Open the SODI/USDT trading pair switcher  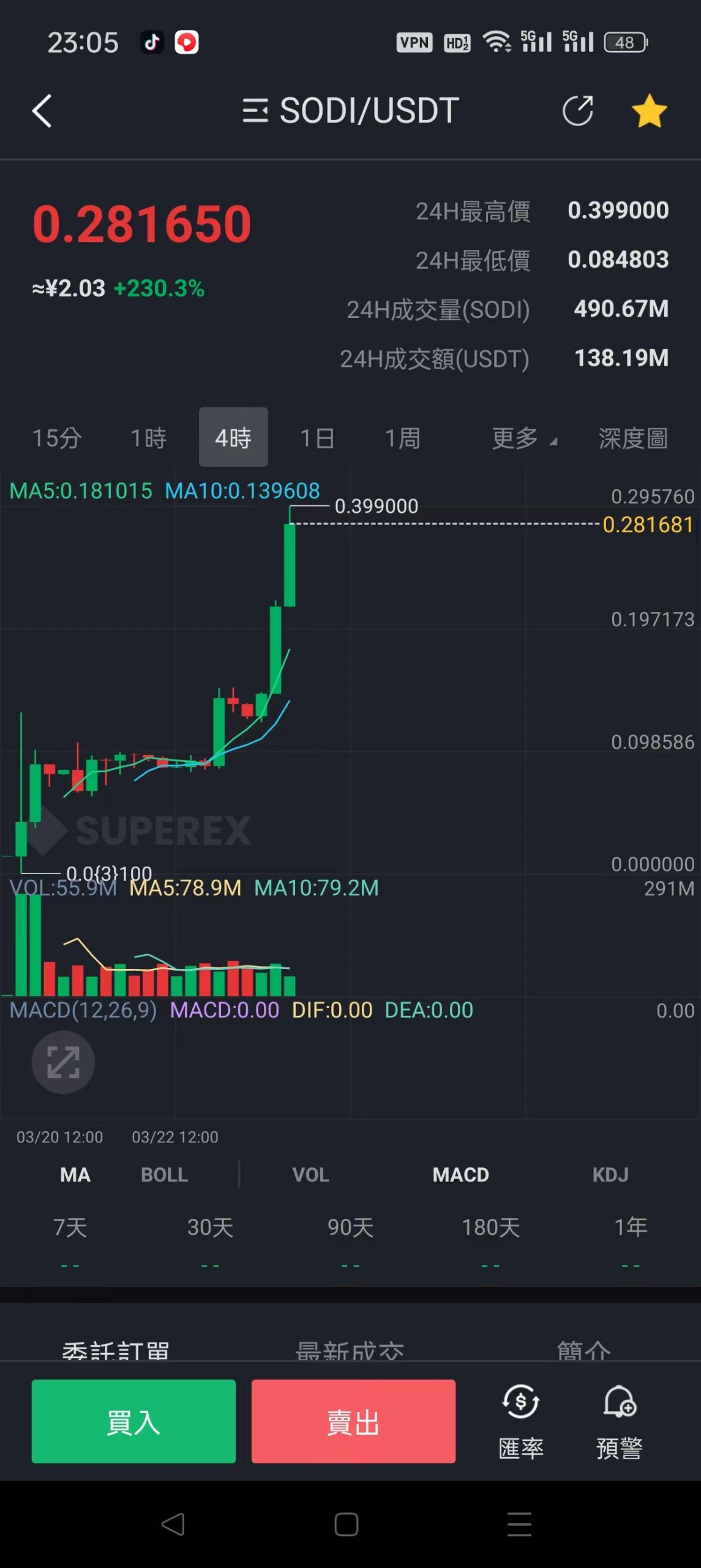(x=350, y=111)
